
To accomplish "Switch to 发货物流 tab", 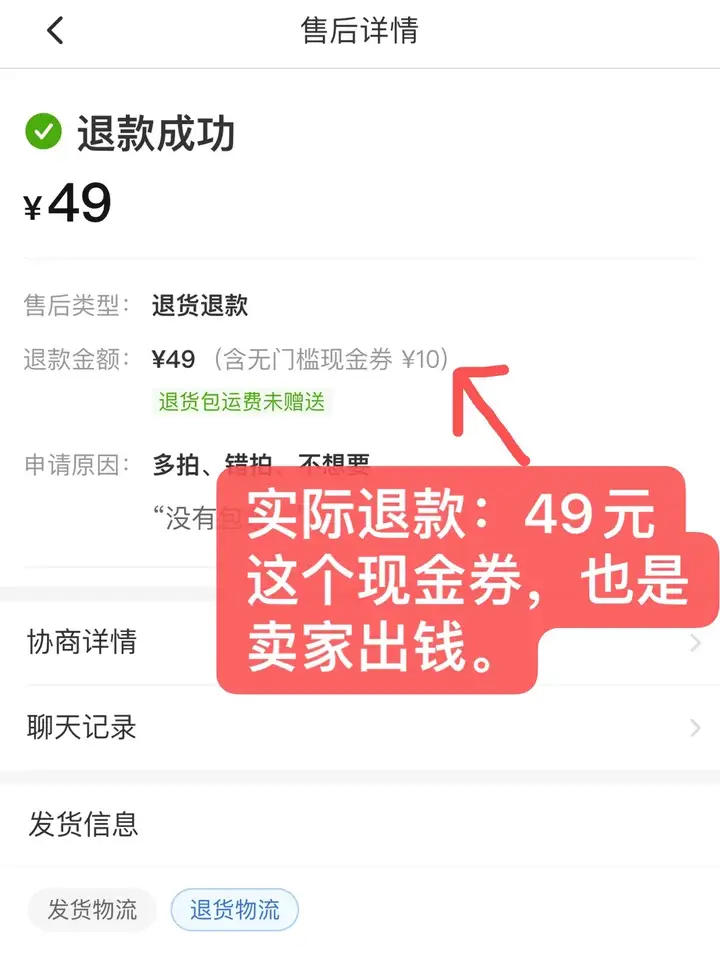I will (x=92, y=910).
